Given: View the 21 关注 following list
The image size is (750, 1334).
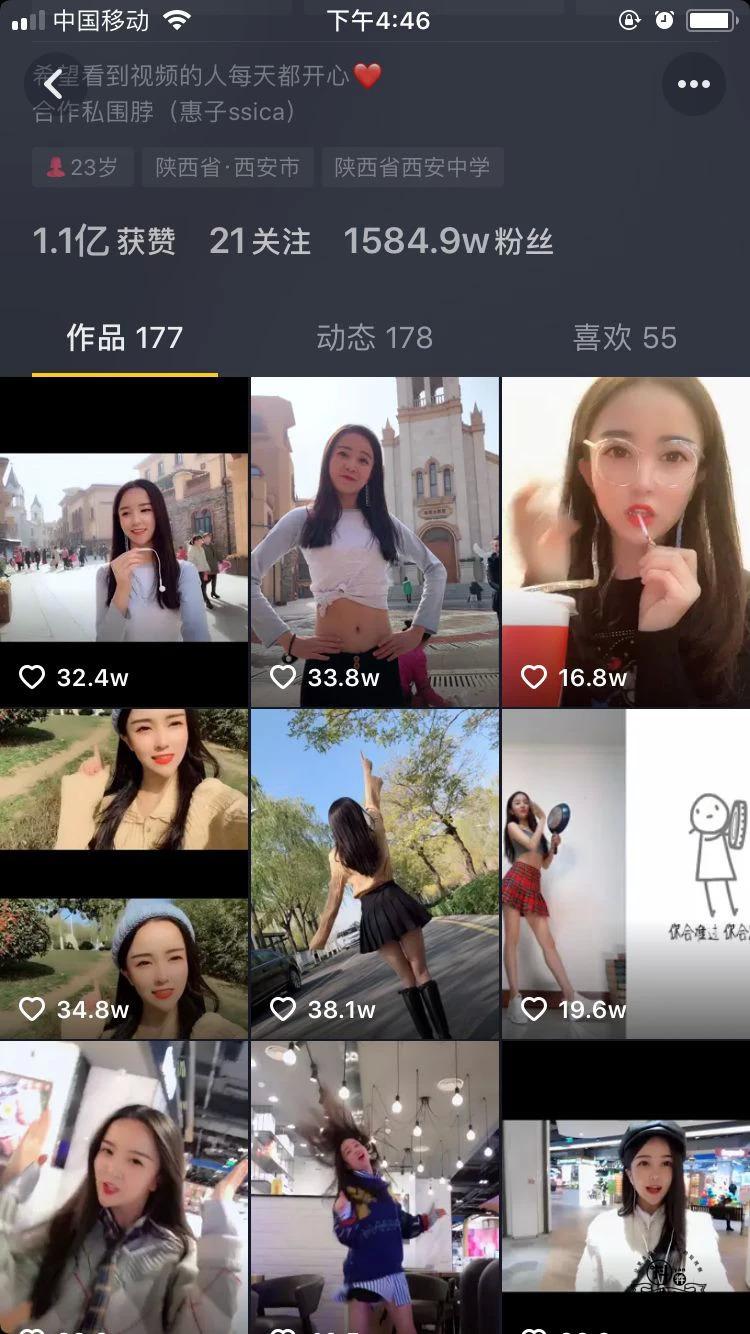Looking at the screenshot, I should [260, 241].
